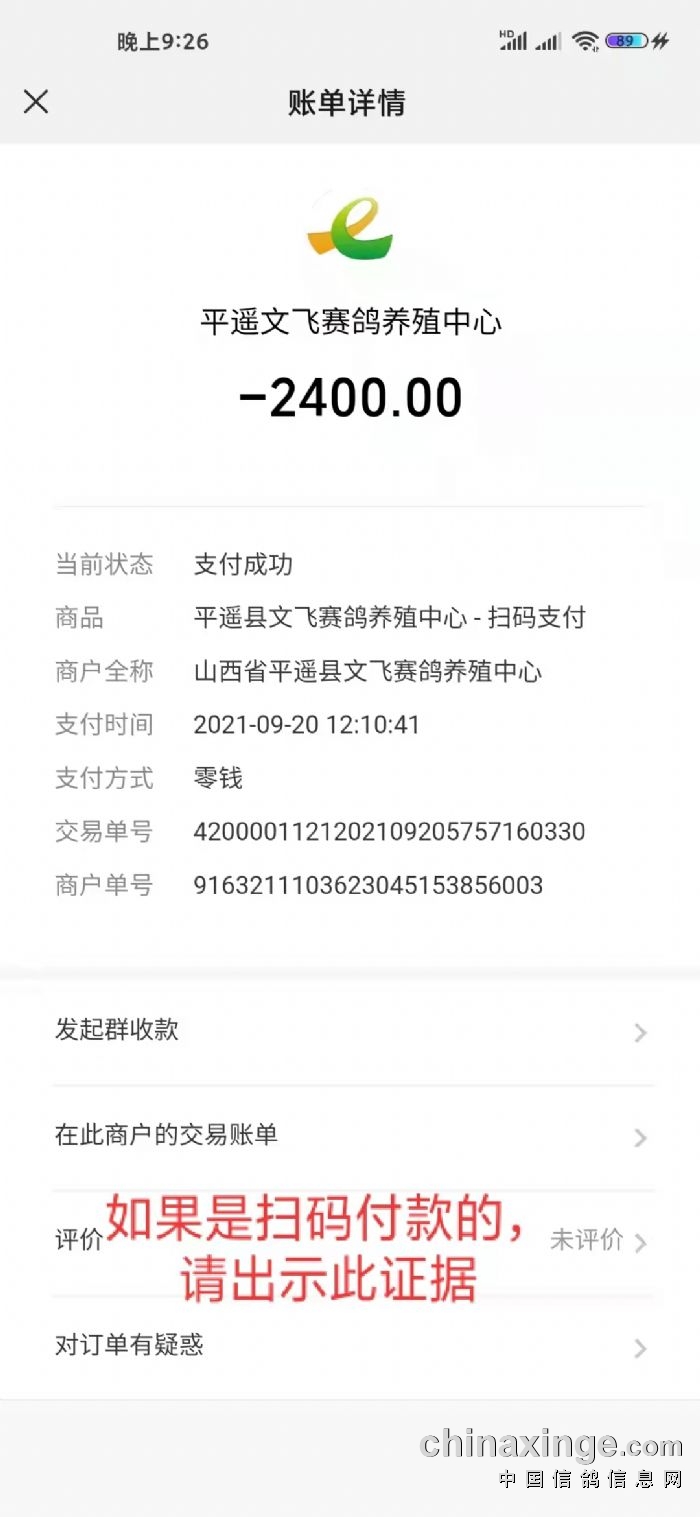Screen dimensions: 700x1517
Task: Open 对订单有疑惑 help row
Action: tap(352, 1347)
